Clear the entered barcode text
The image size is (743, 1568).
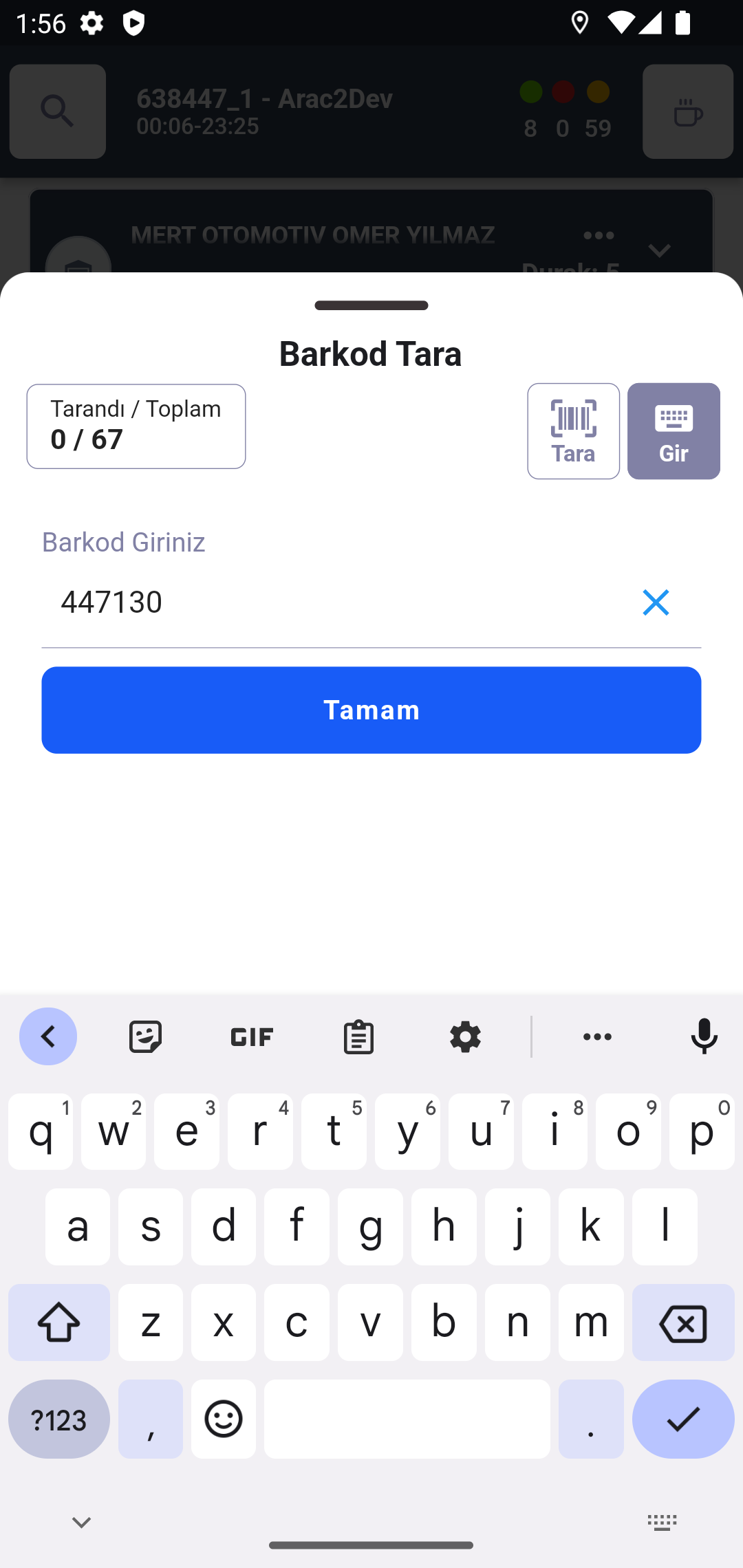655,602
